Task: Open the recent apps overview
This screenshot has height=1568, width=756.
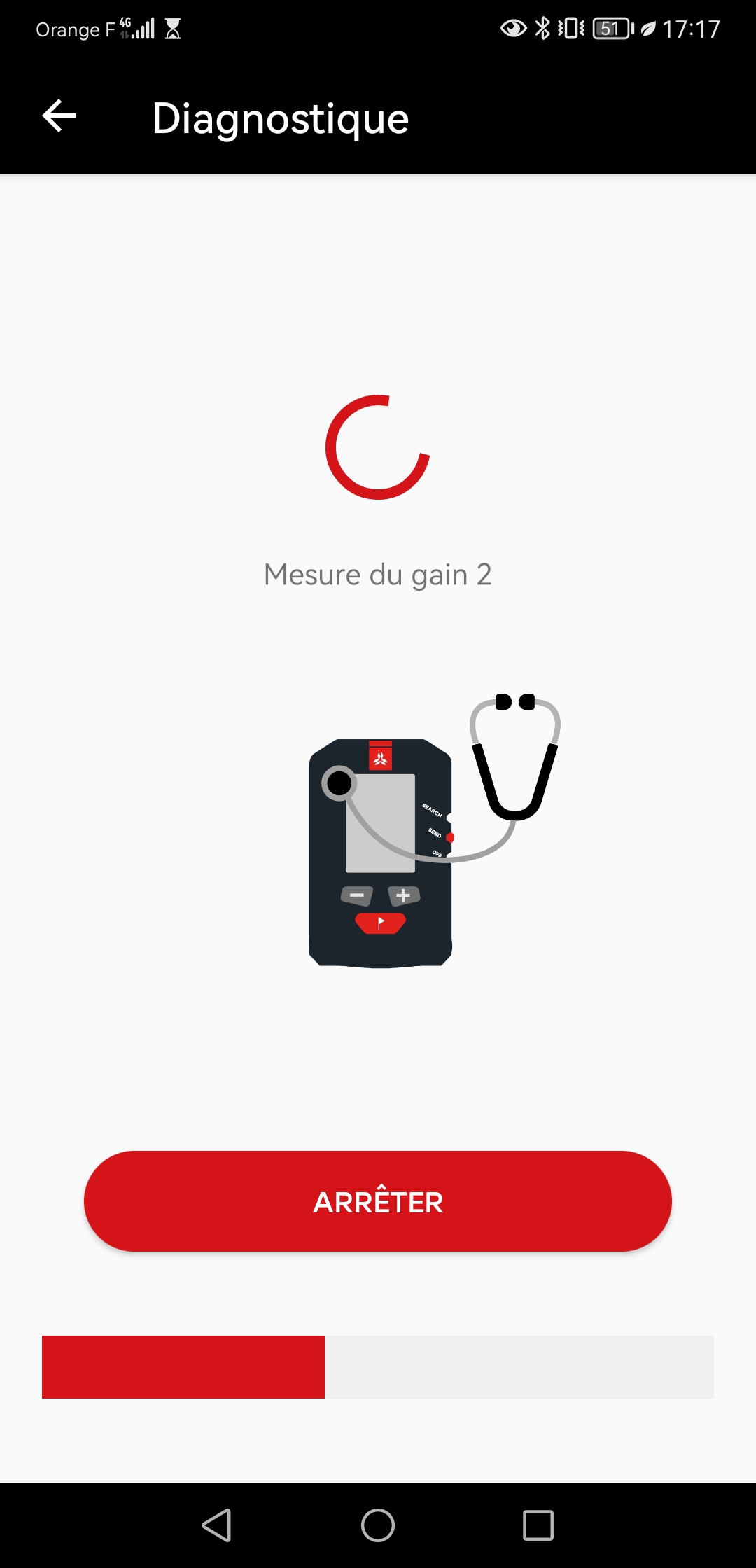Action: tap(538, 1525)
